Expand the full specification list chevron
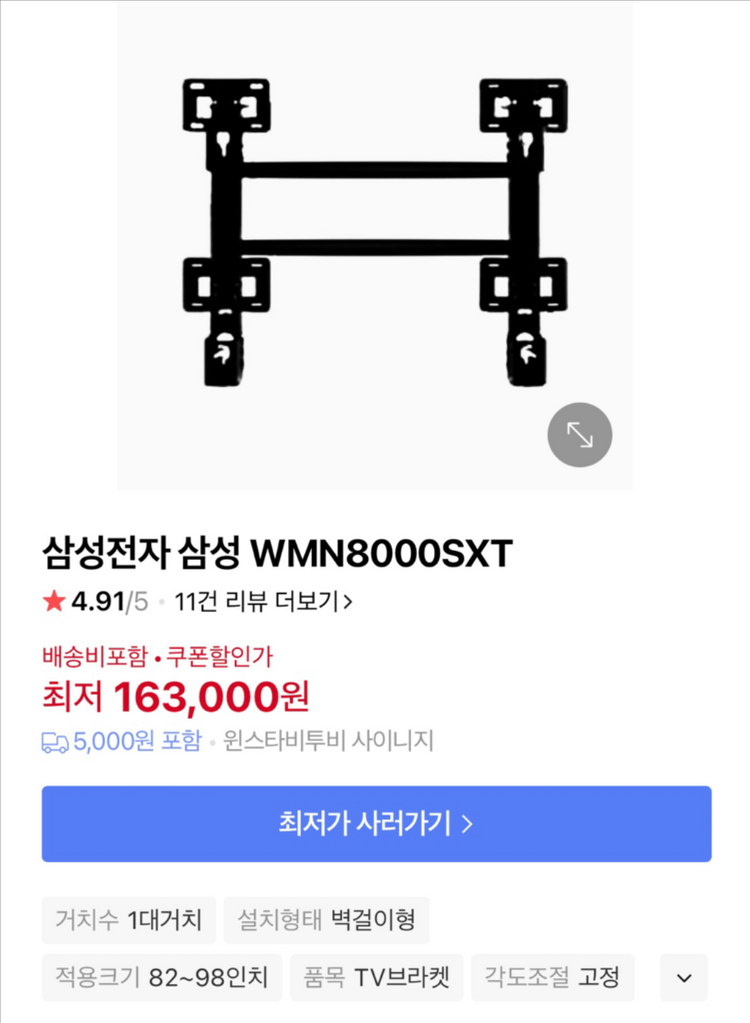 click(684, 977)
